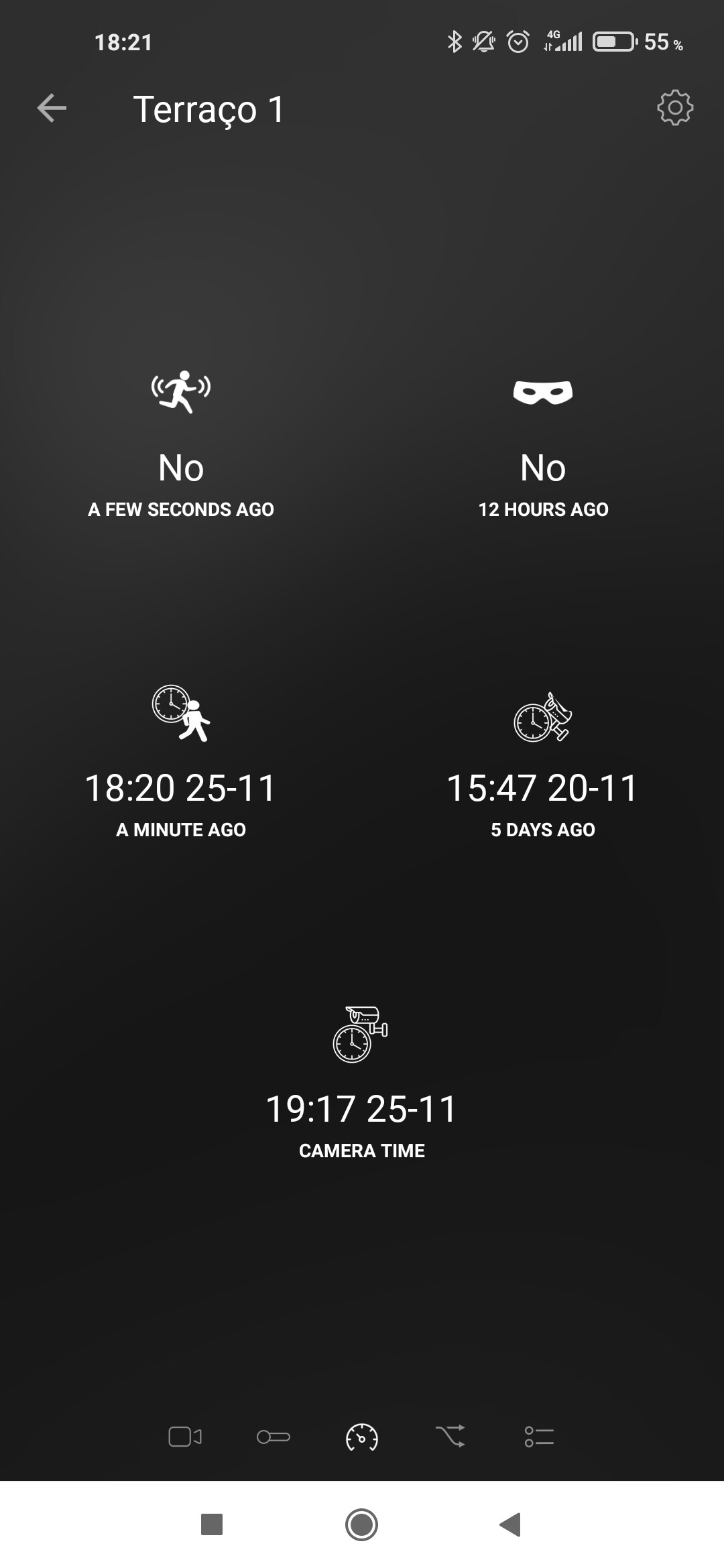Tap the system home button

362,1524
